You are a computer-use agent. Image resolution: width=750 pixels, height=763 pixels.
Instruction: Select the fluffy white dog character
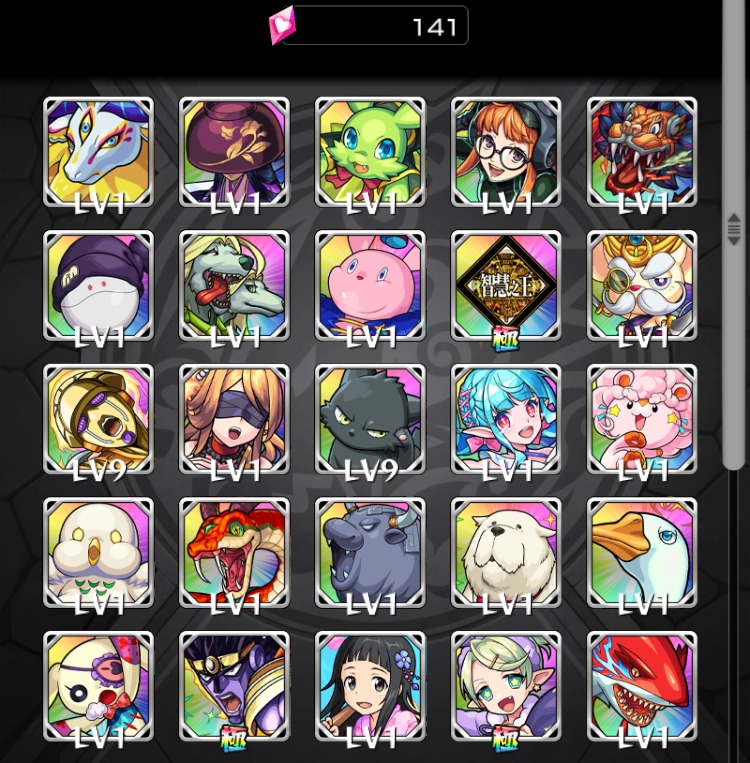[x=506, y=553]
